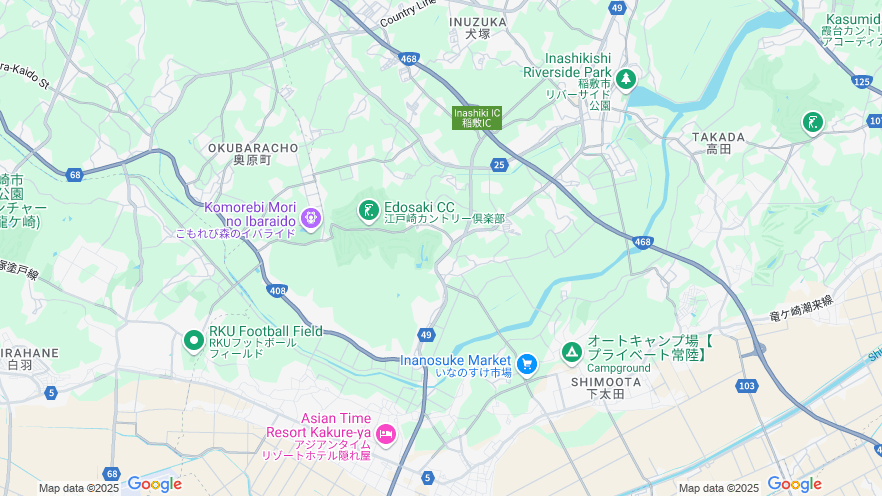Open the Campground marker near Shimoota
This screenshot has height=496, width=882.
571,352
